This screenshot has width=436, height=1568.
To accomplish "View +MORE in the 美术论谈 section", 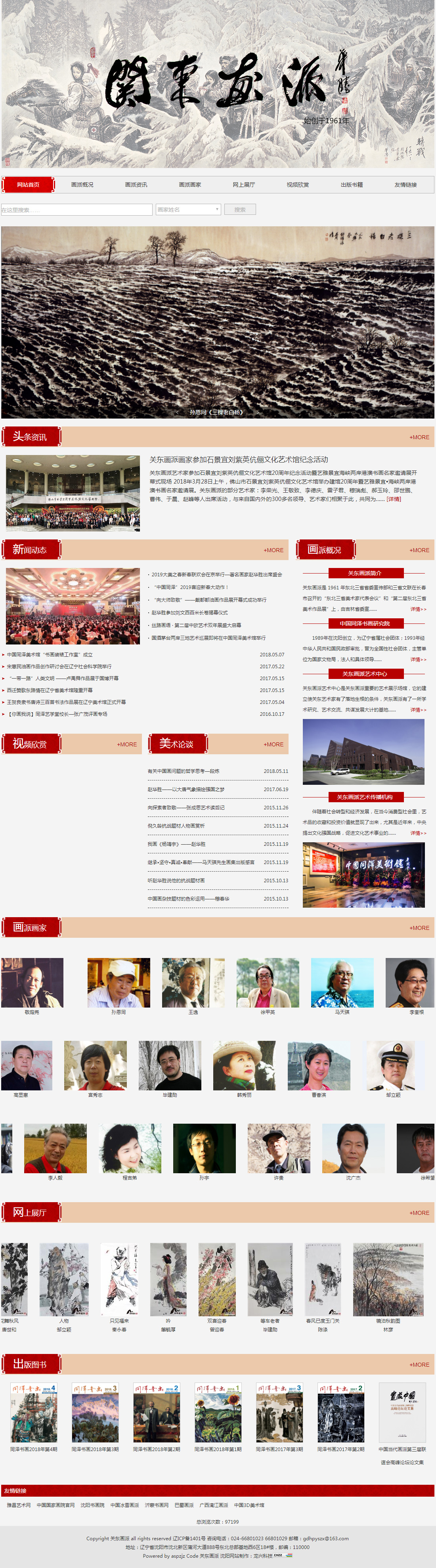I will click(x=273, y=744).
